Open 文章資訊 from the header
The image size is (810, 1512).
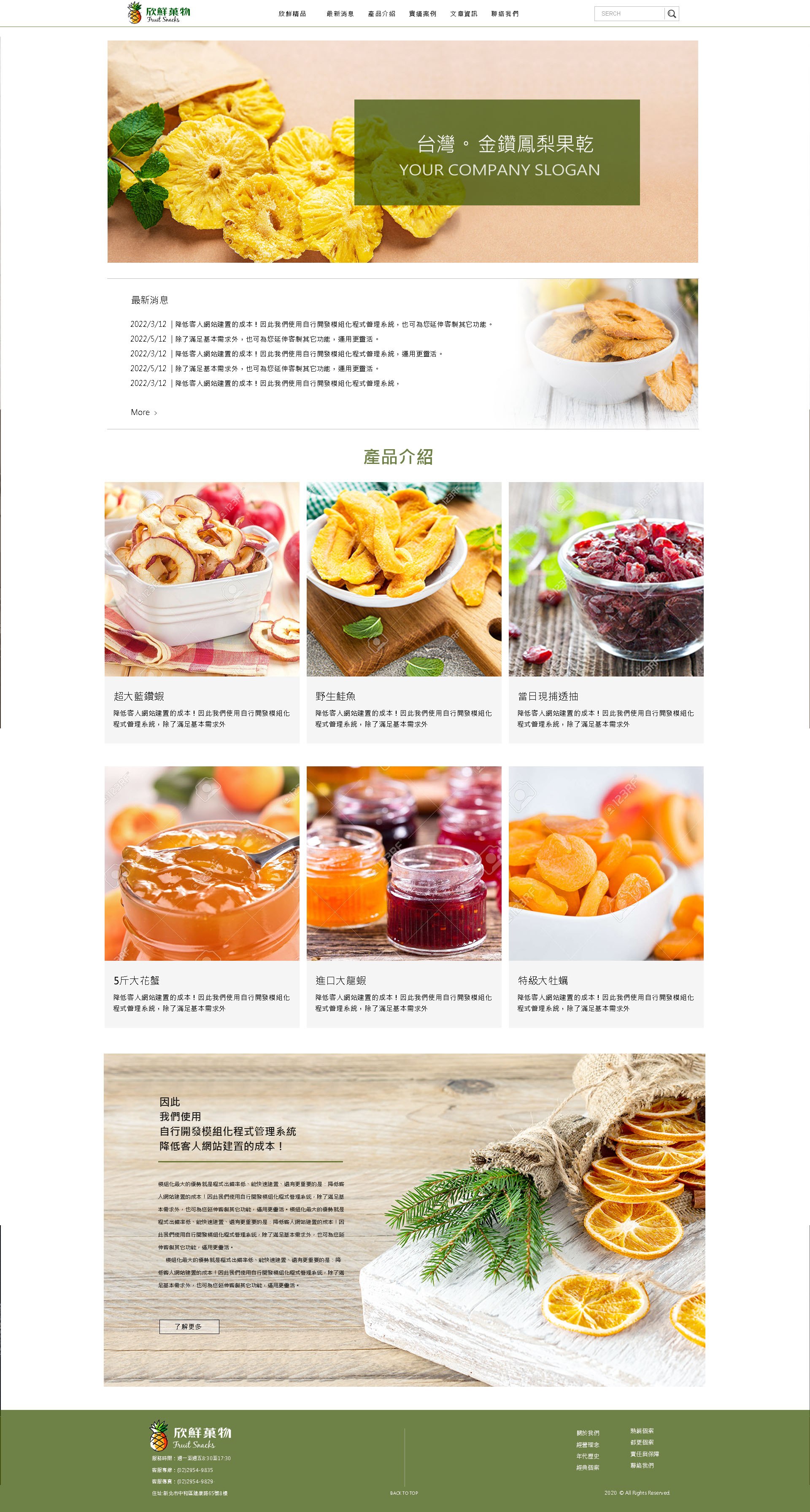tap(464, 13)
